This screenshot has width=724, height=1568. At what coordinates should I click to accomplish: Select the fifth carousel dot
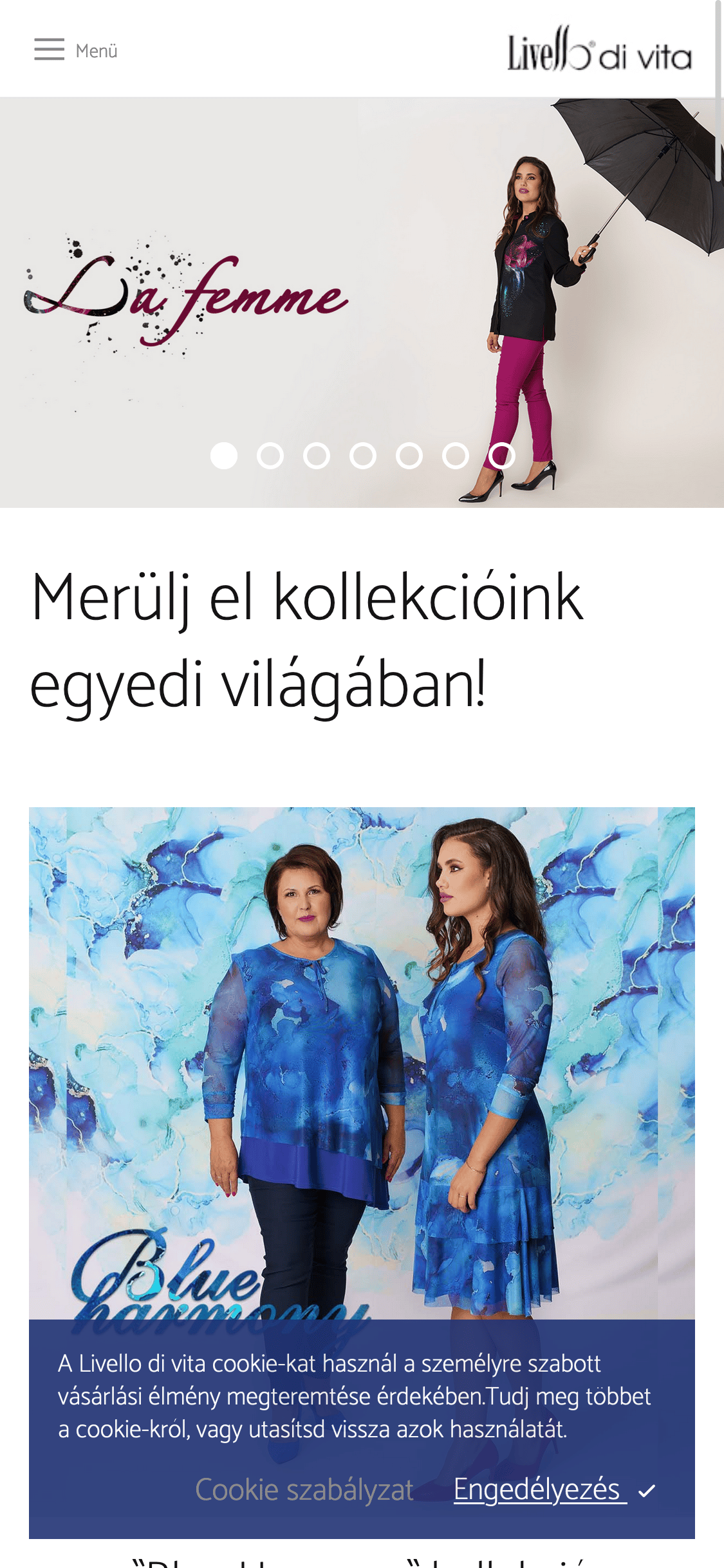409,456
